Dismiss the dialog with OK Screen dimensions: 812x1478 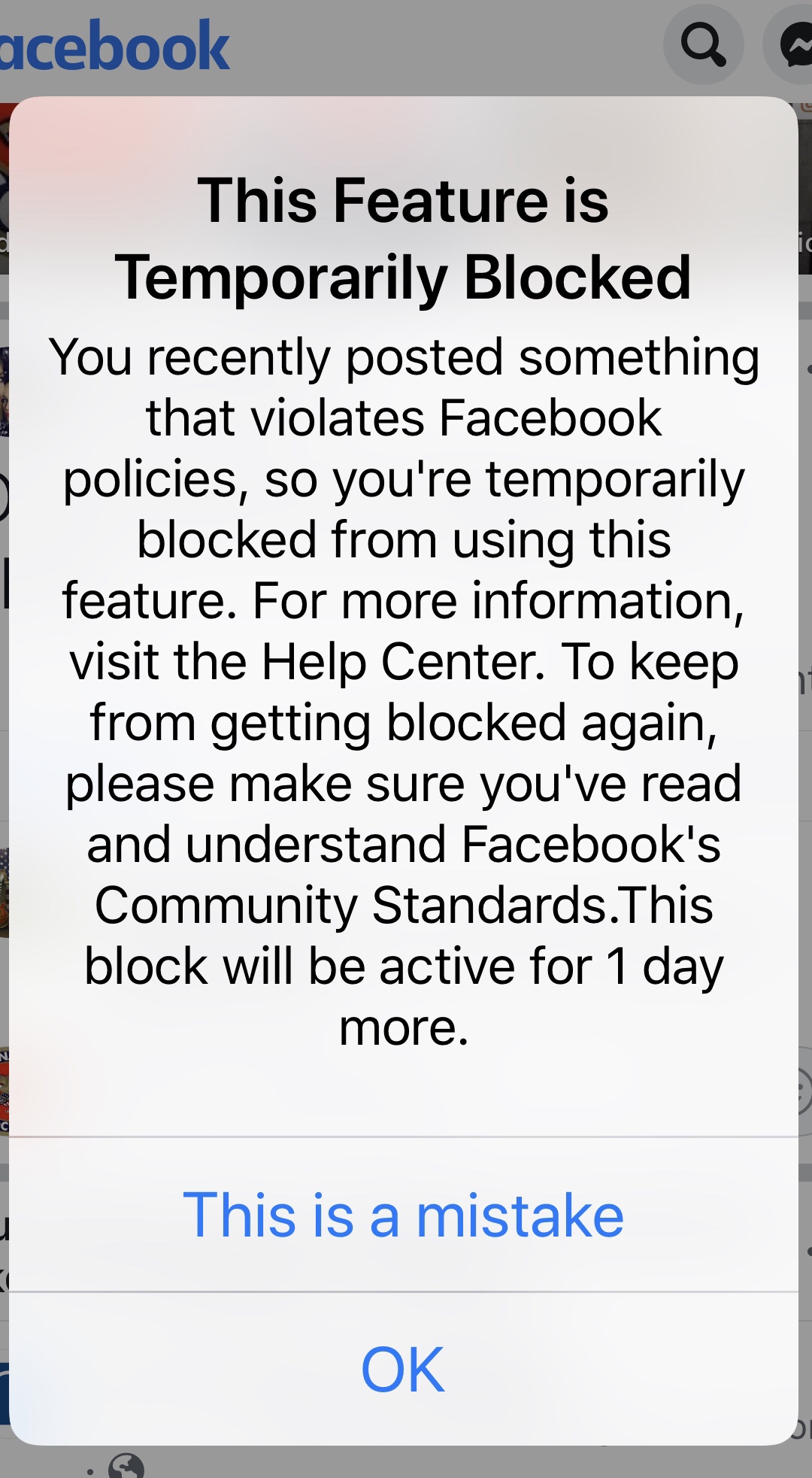pyautogui.click(x=404, y=1370)
